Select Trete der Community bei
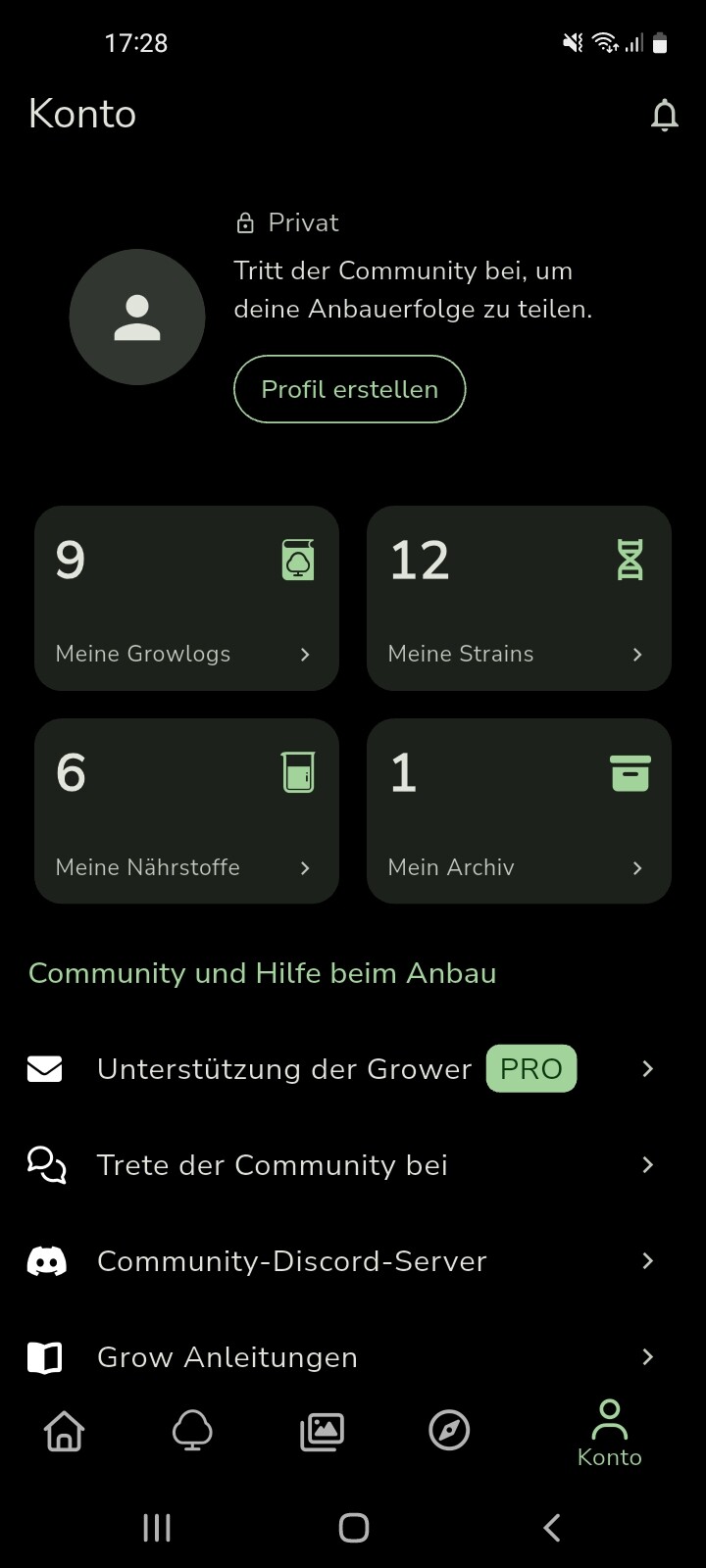 point(338,1164)
